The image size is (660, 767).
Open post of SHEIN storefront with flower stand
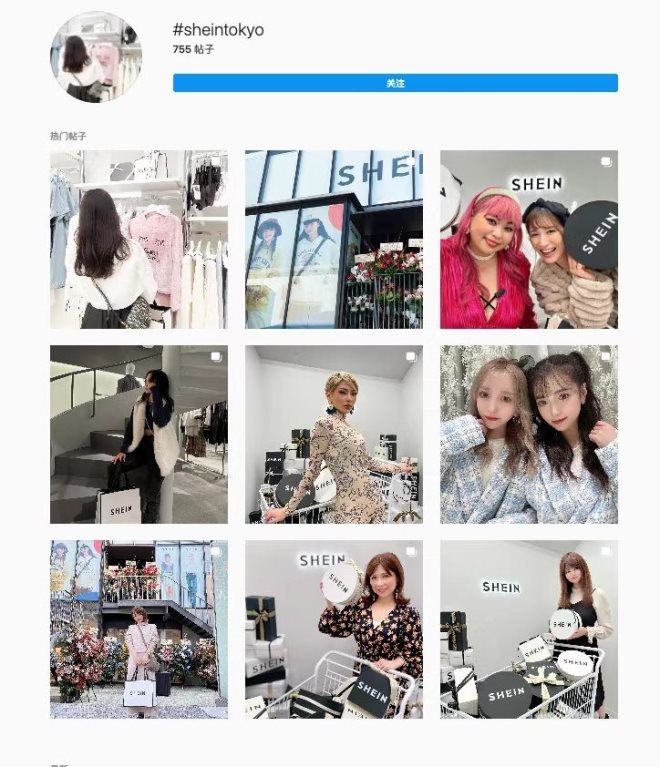tap(334, 239)
